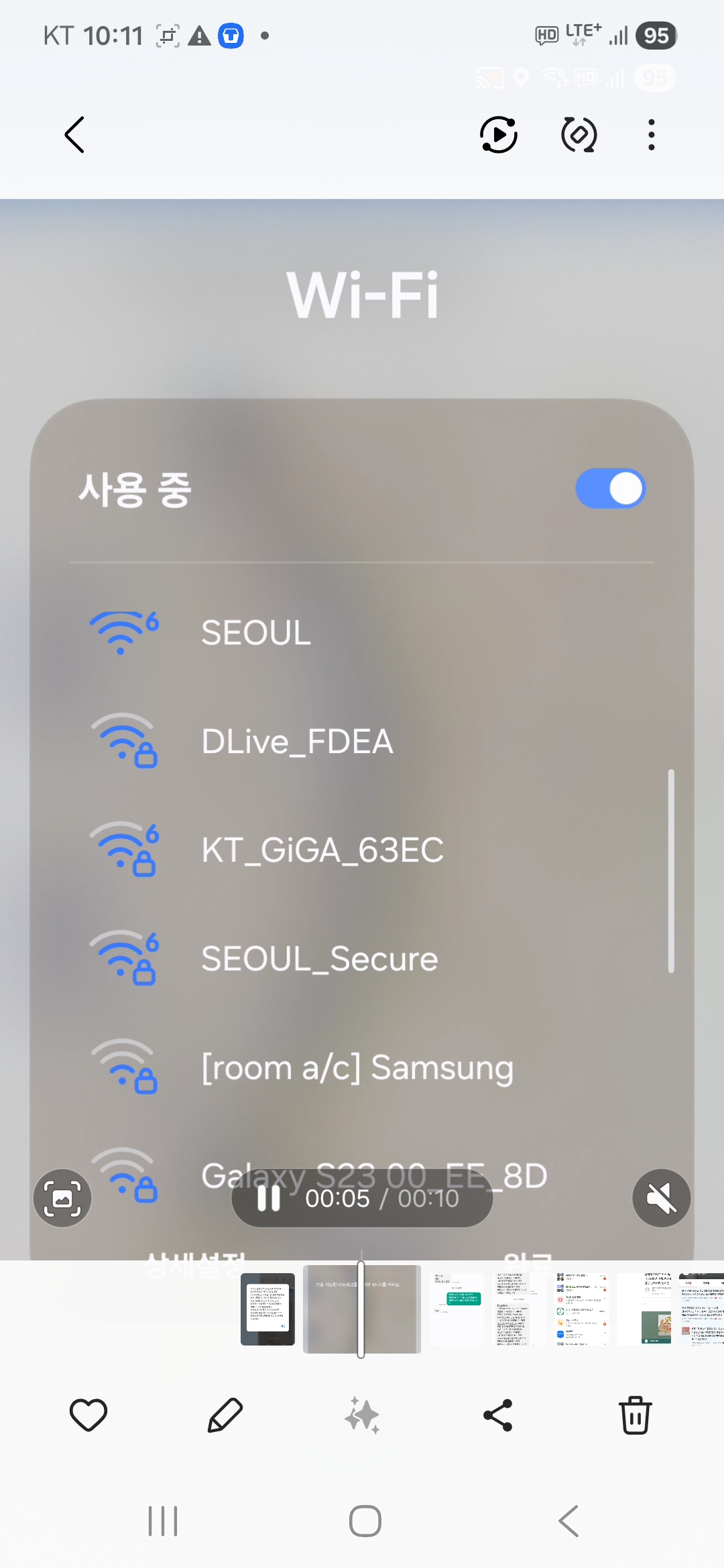
Task: Rotate the screen orientation
Action: click(x=579, y=135)
